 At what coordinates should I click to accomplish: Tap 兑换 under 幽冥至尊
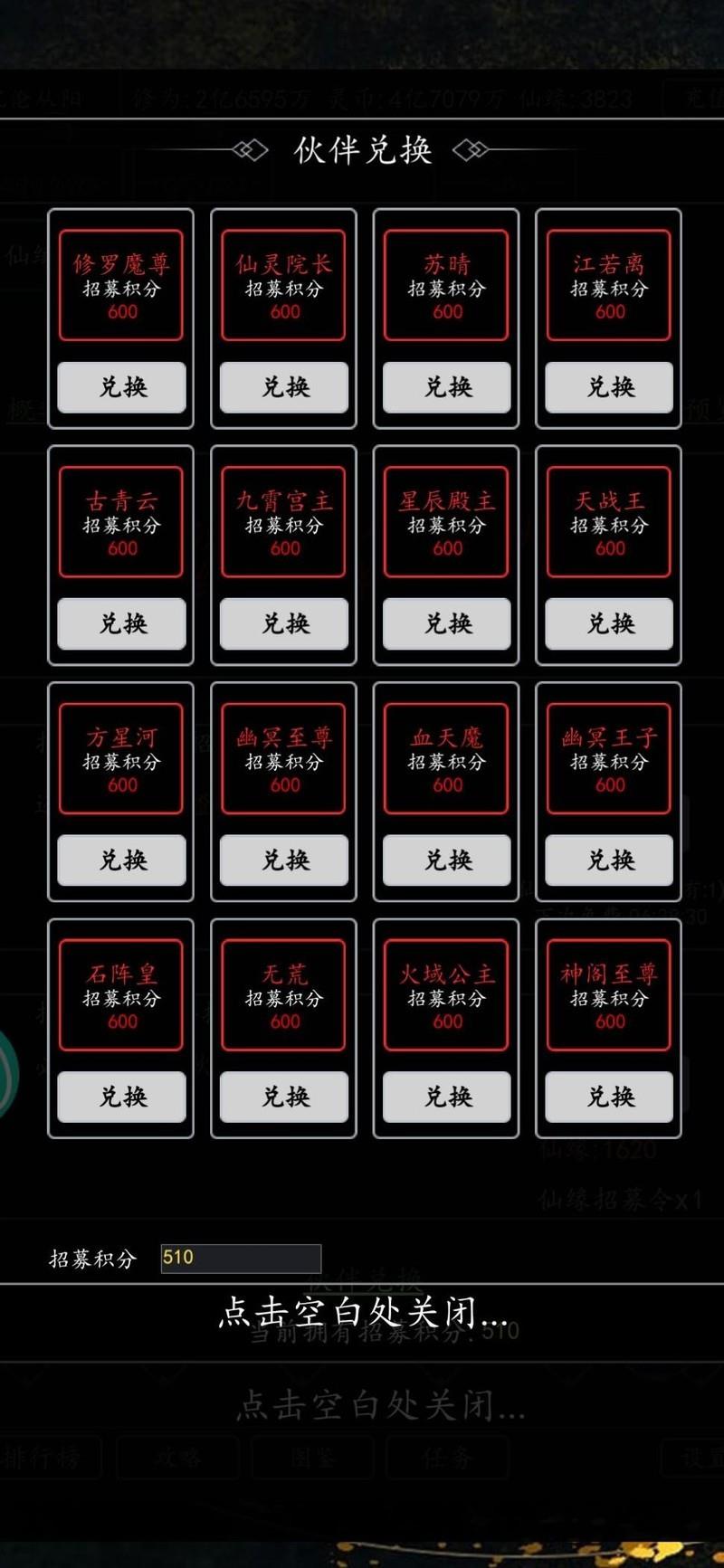coord(284,860)
